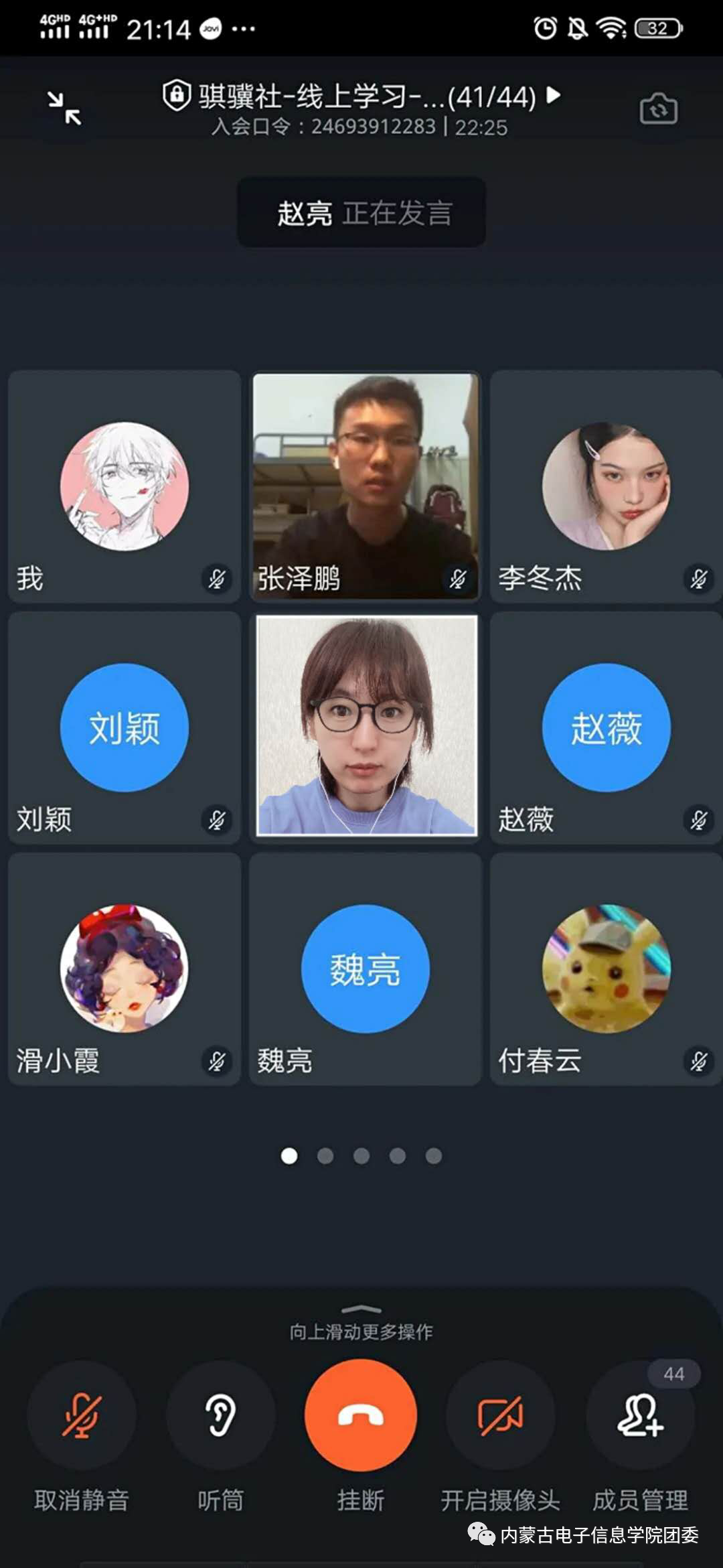Open 成员管理 member list
This screenshot has width=723, height=1568.
[640, 1417]
